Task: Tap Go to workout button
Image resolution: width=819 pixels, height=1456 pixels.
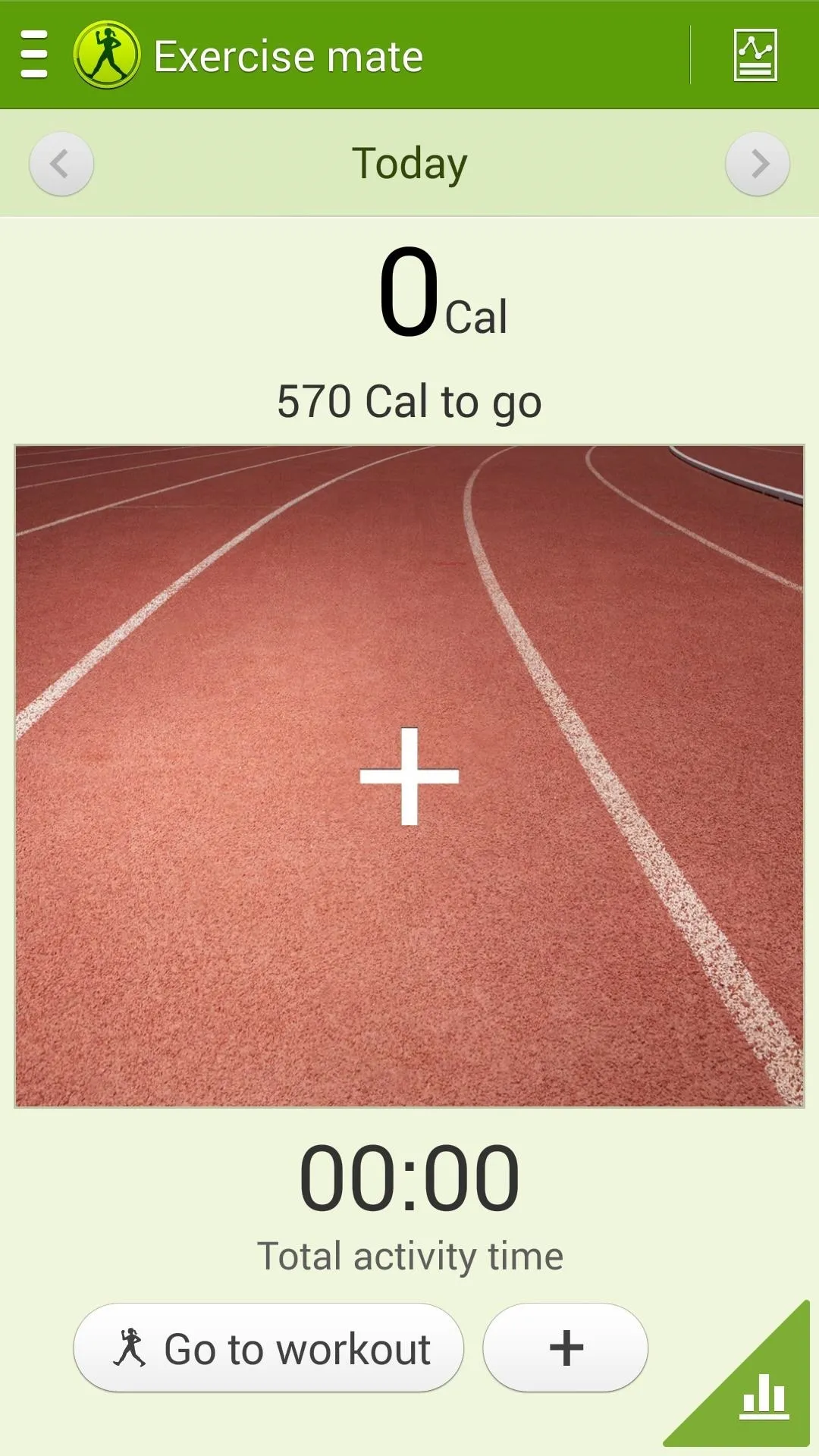Action: [268, 1348]
